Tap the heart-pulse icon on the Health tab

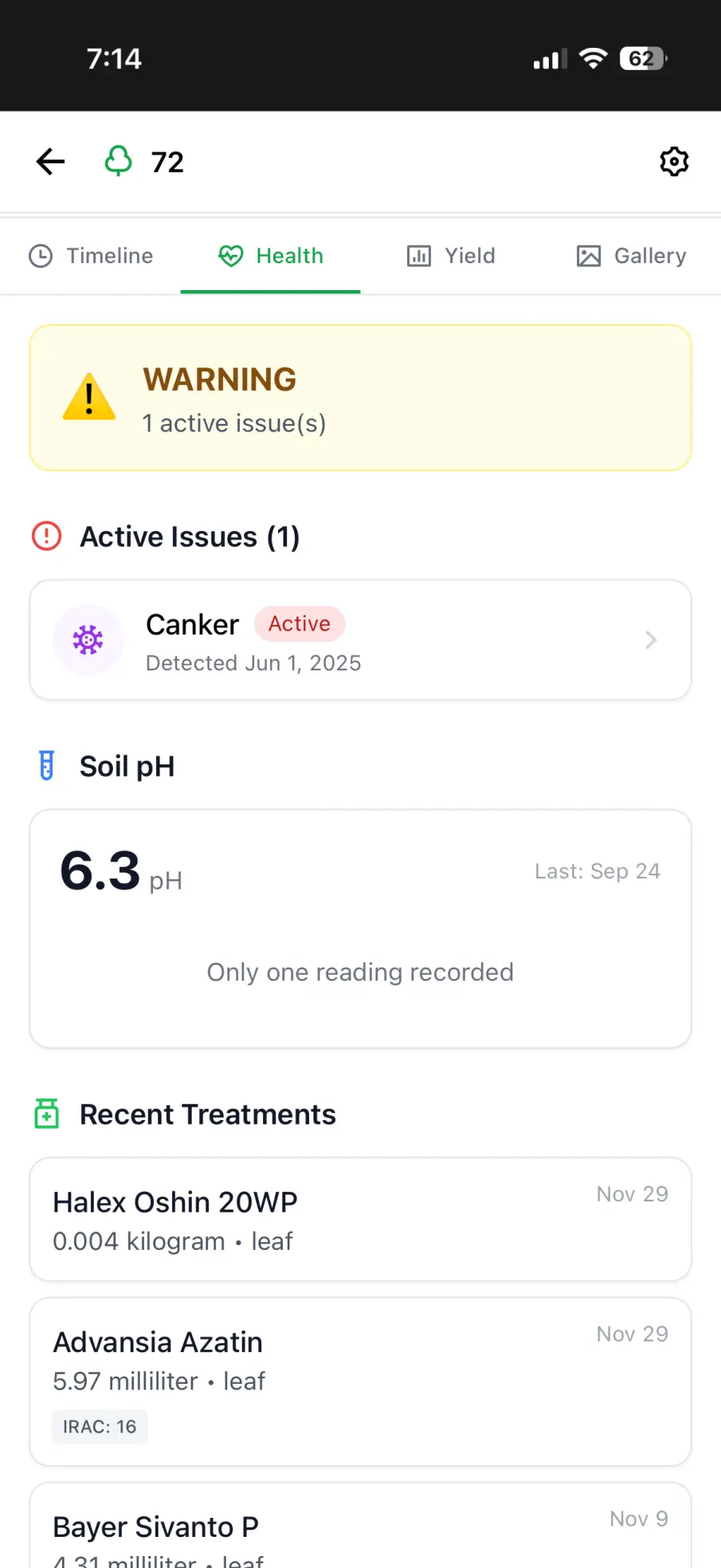(230, 255)
